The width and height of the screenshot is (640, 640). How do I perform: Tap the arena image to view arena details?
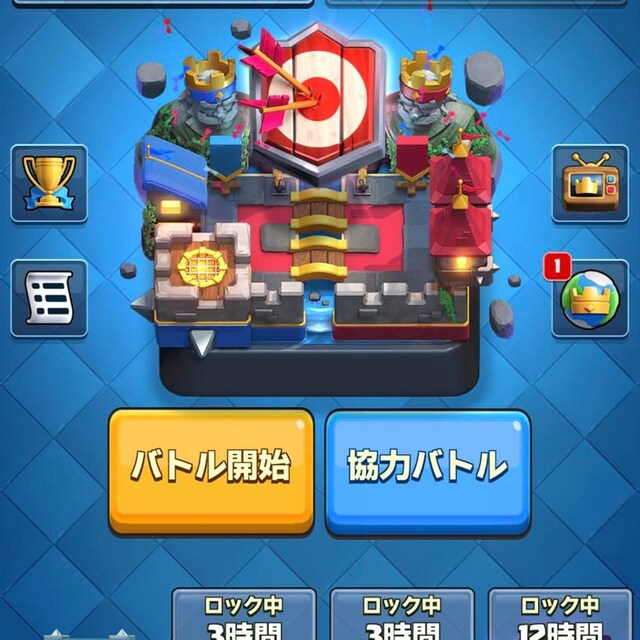coord(318,230)
